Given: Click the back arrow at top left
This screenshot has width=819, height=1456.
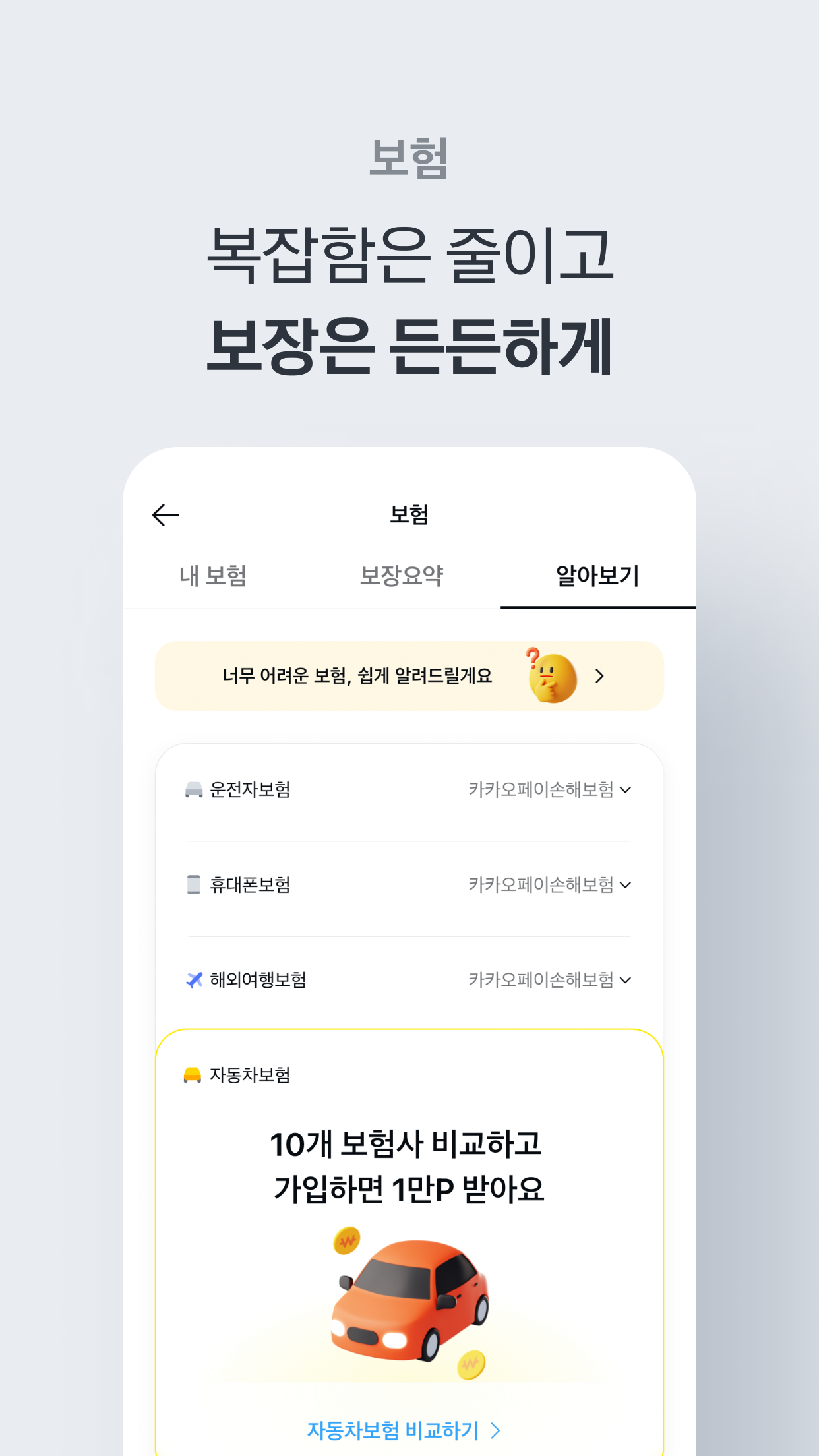Looking at the screenshot, I should coord(165,514).
